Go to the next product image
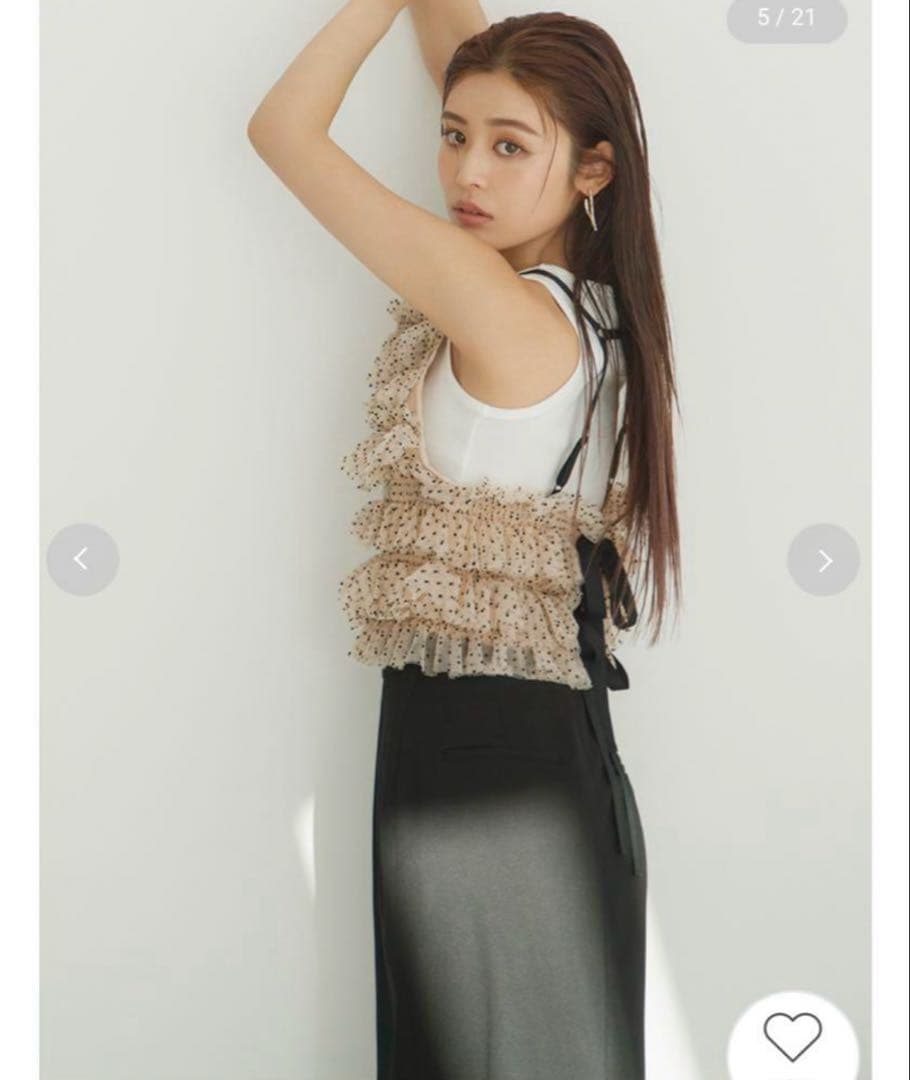 pyautogui.click(x=823, y=560)
